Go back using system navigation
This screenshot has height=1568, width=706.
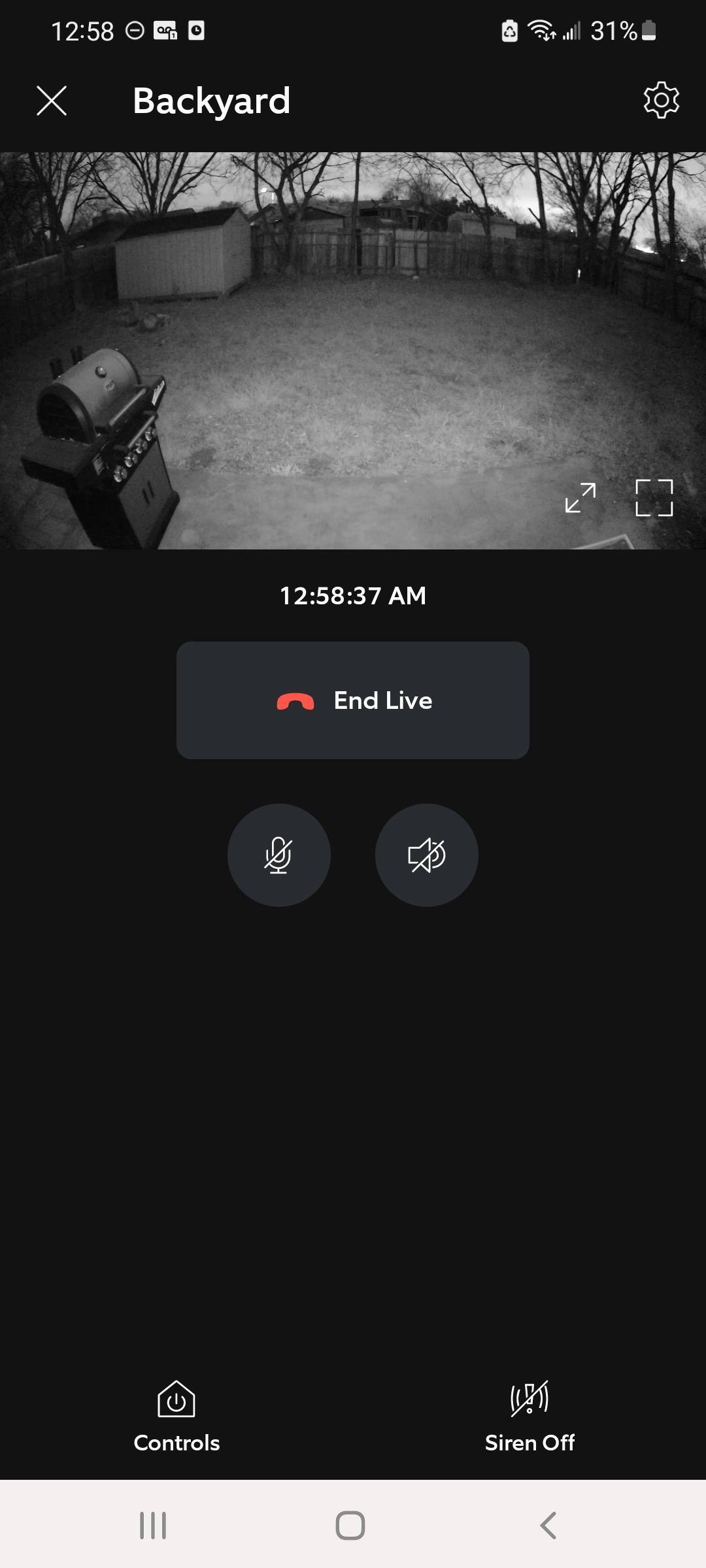pos(548,1526)
